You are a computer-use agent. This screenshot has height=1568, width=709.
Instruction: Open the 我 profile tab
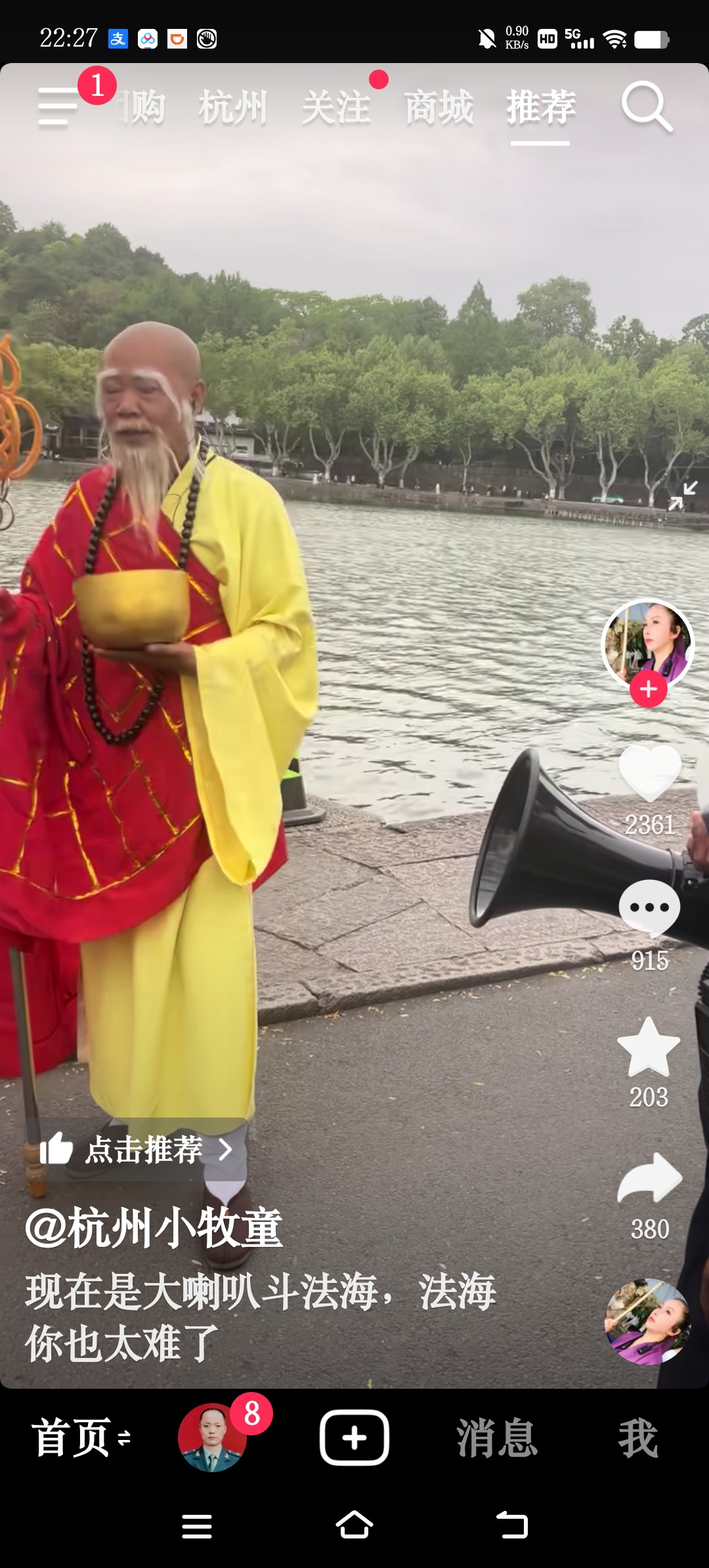pyautogui.click(x=637, y=1437)
